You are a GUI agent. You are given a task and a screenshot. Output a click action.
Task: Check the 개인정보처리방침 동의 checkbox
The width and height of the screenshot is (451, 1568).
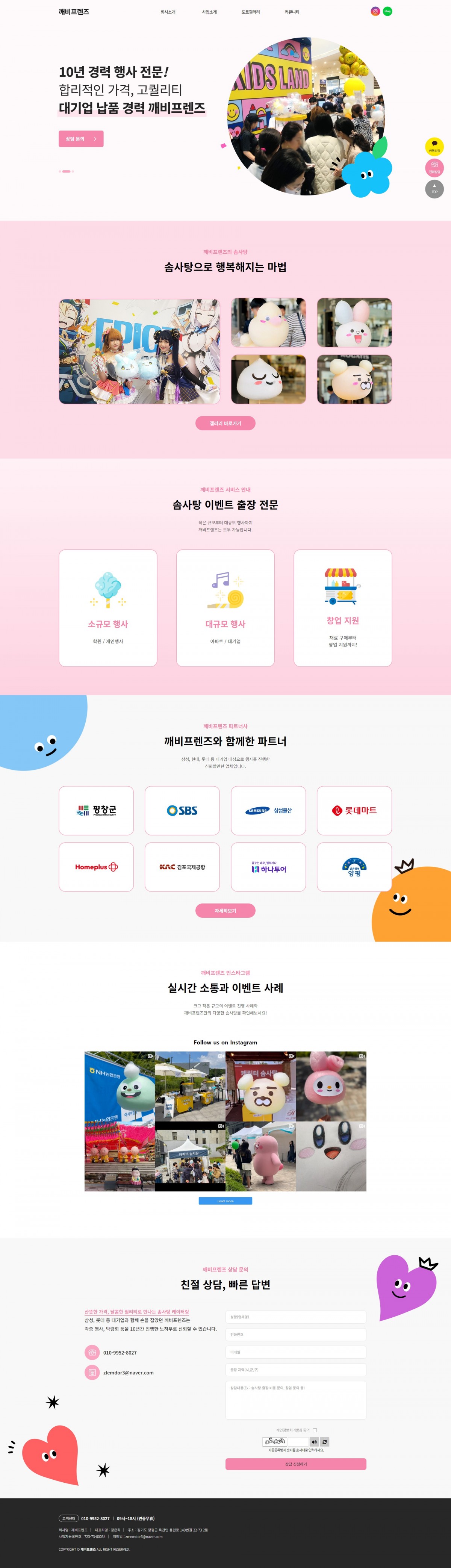(315, 1430)
